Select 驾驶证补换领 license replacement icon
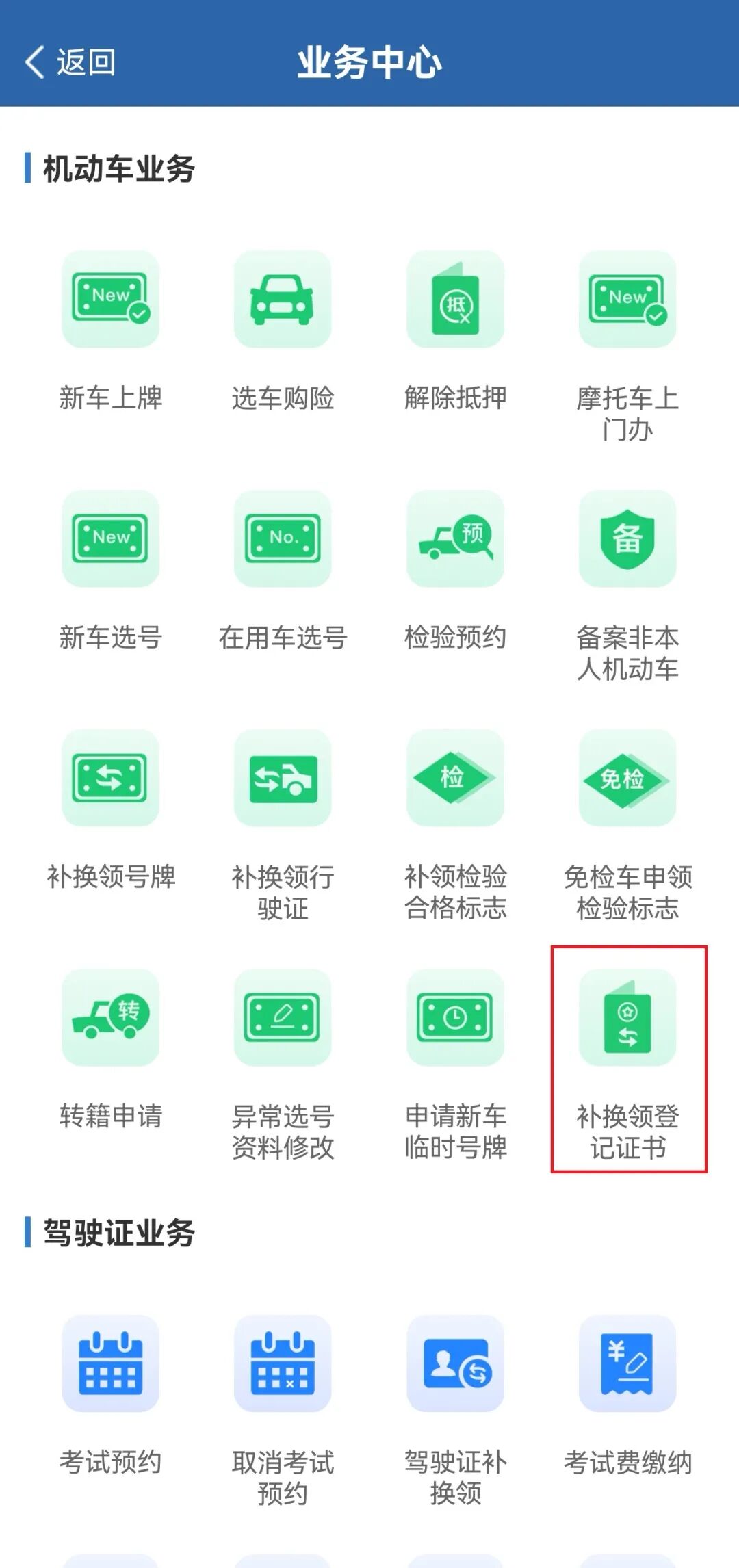This screenshot has width=739, height=1568. tap(456, 1365)
